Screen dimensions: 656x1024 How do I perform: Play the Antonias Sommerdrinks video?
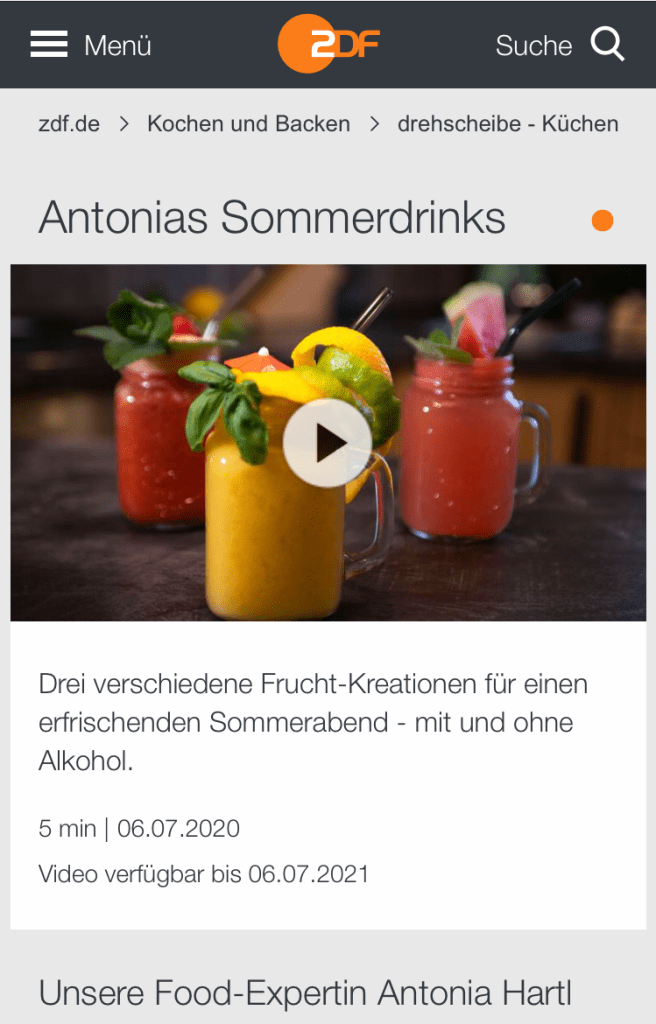pyautogui.click(x=327, y=443)
